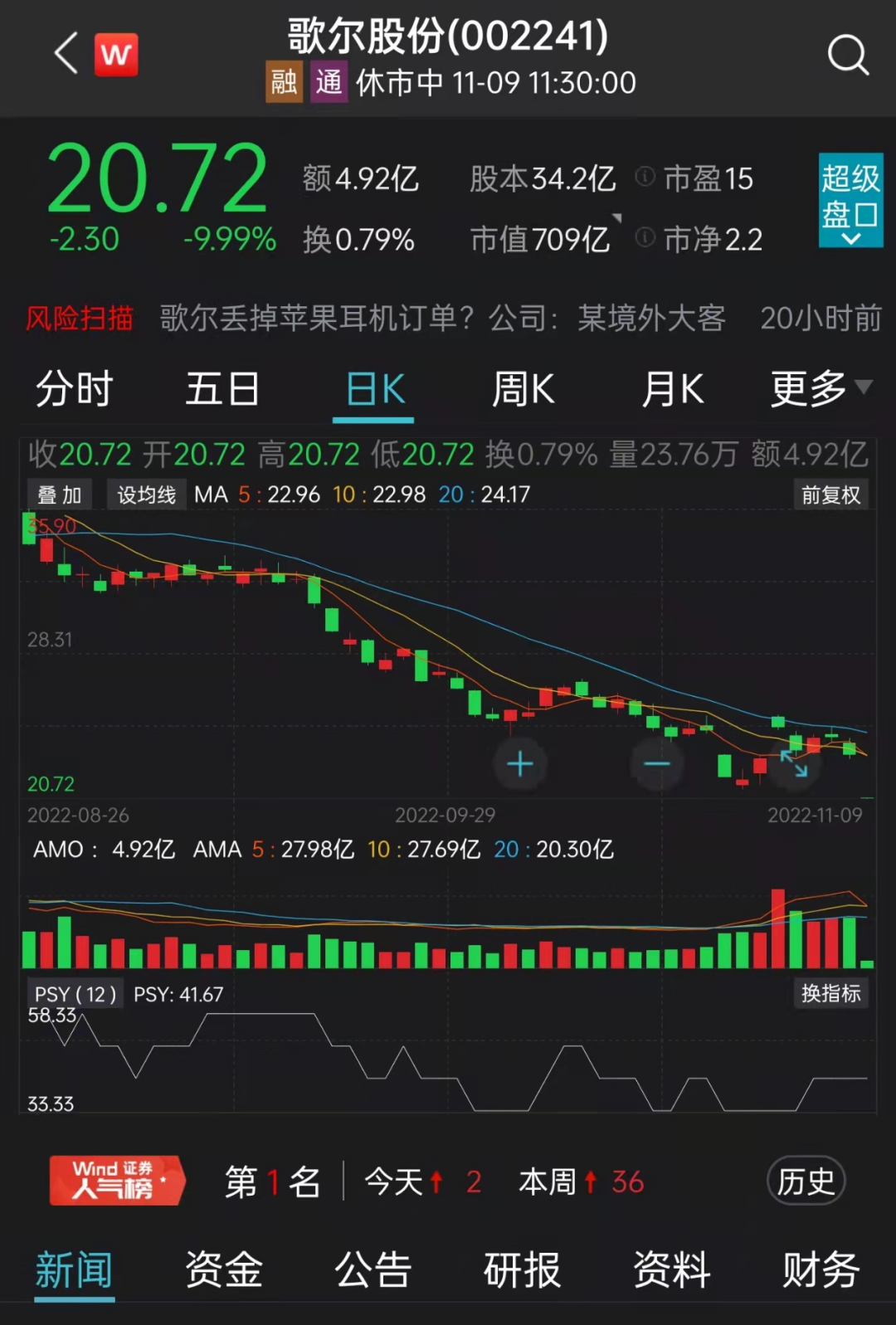Open the search magnifier icon
The width and height of the screenshot is (896, 1325).
pyautogui.click(x=848, y=56)
